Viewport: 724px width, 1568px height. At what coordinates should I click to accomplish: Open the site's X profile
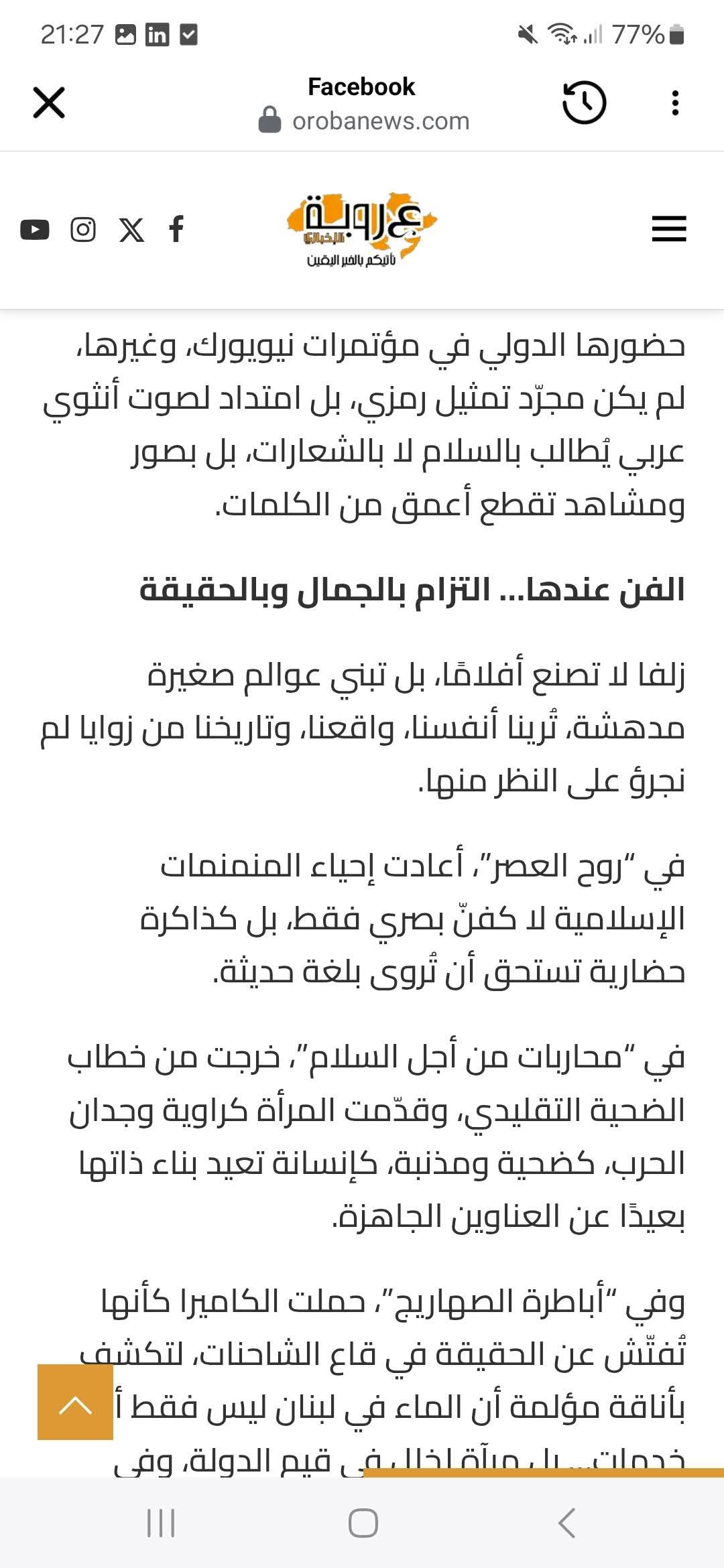[131, 230]
